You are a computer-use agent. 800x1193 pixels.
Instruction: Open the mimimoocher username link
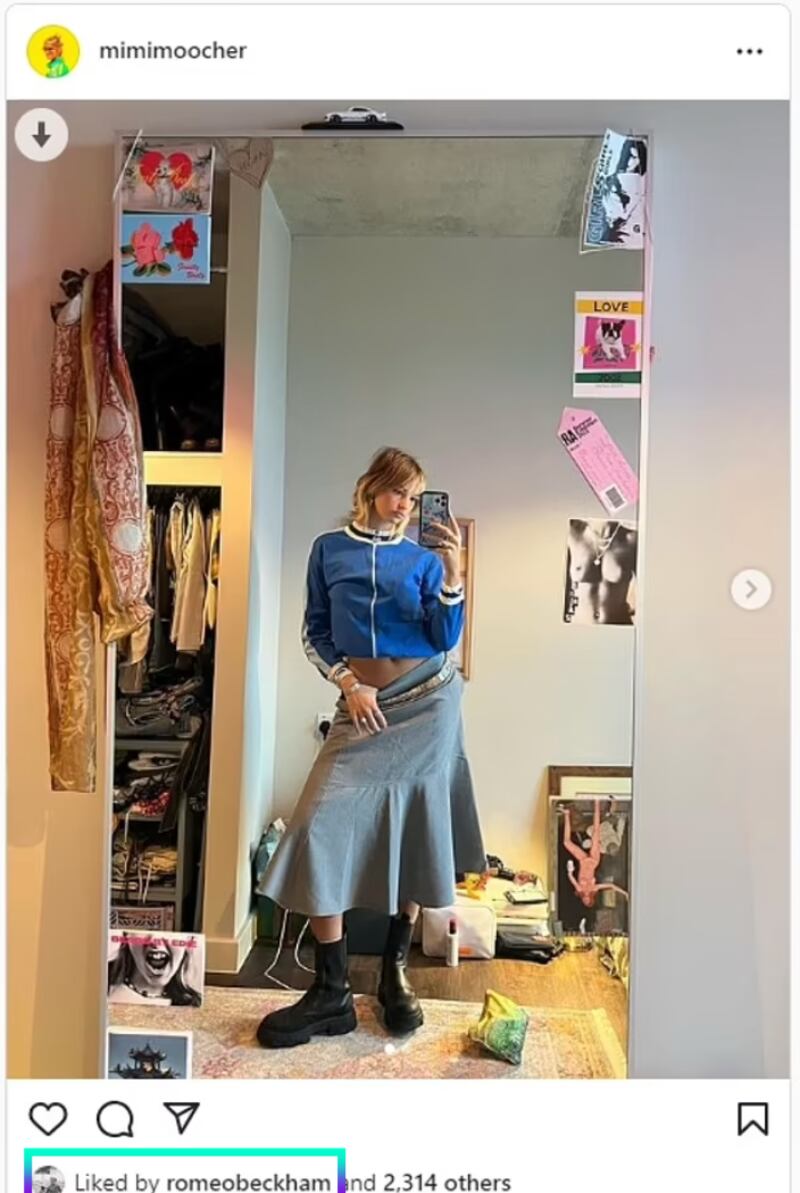coord(172,51)
